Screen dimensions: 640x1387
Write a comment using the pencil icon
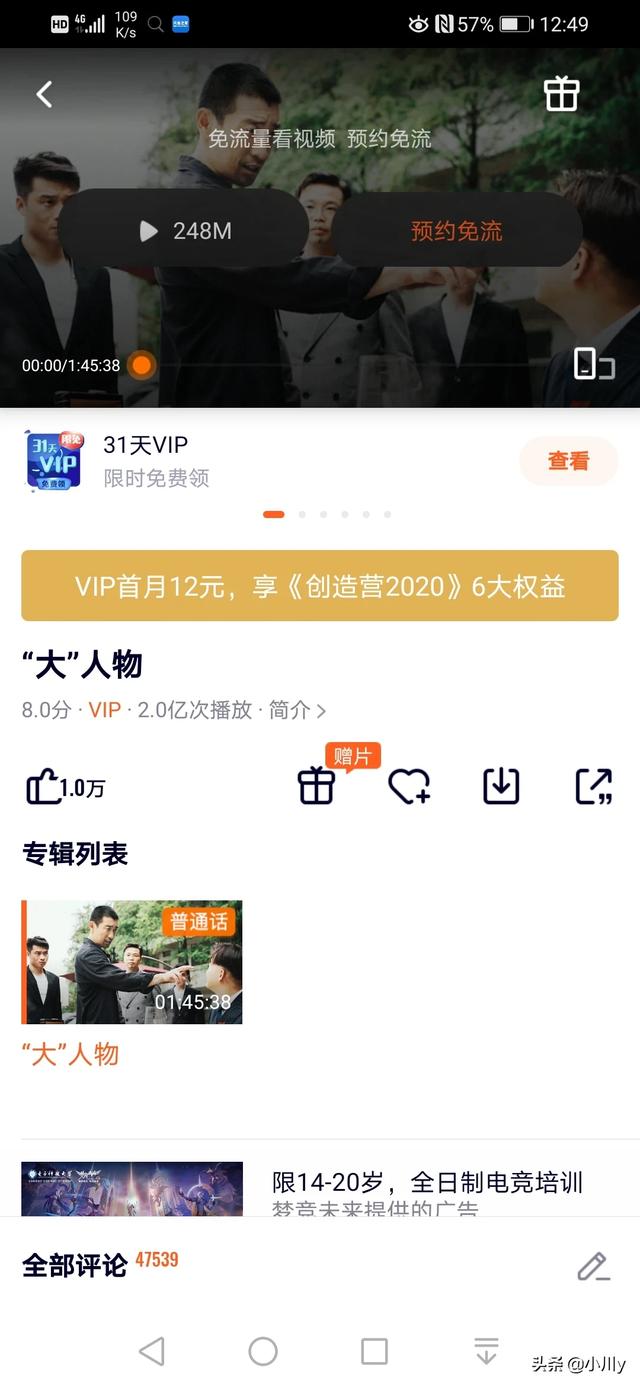593,1266
